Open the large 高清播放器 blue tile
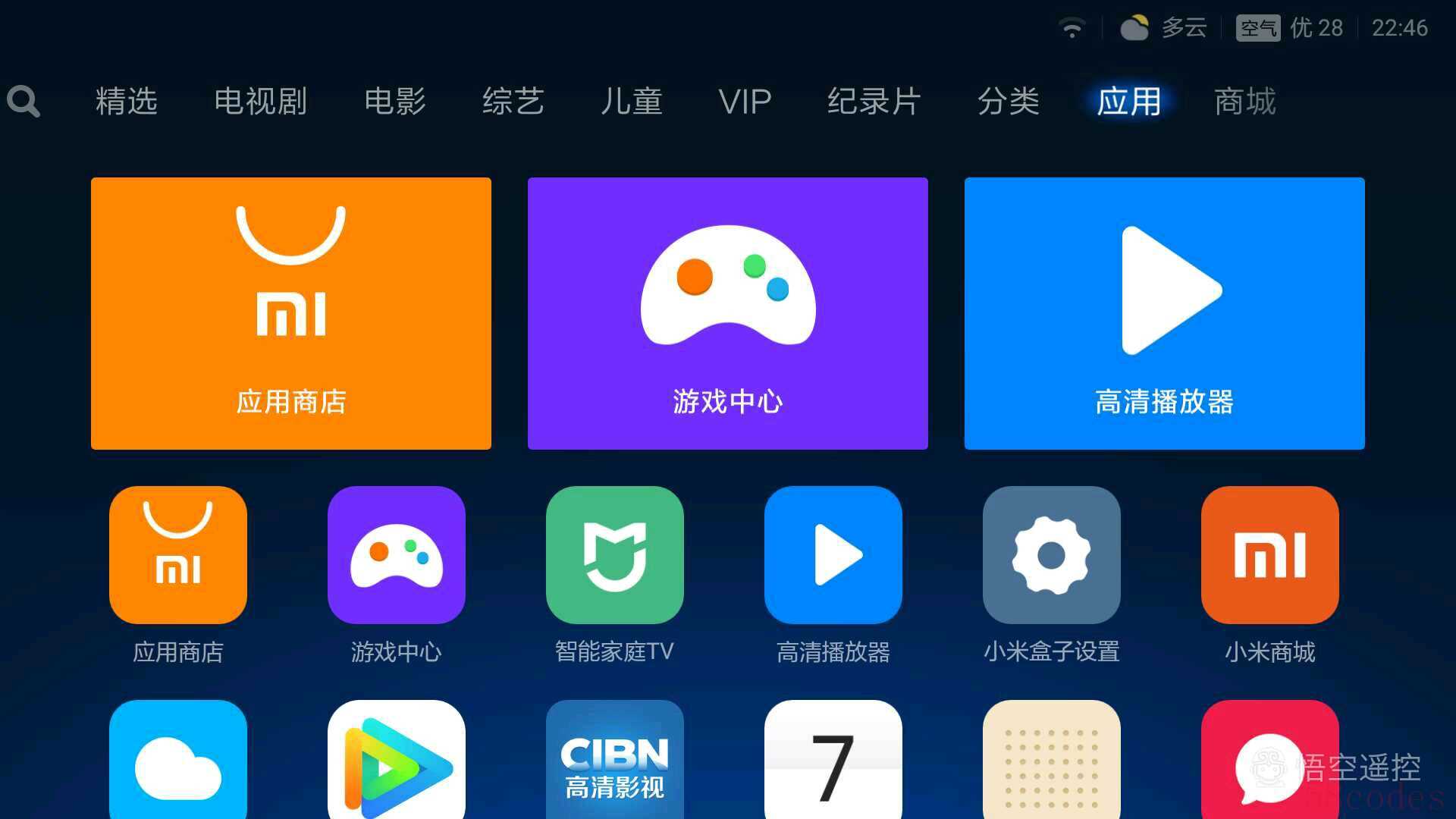 click(1165, 313)
